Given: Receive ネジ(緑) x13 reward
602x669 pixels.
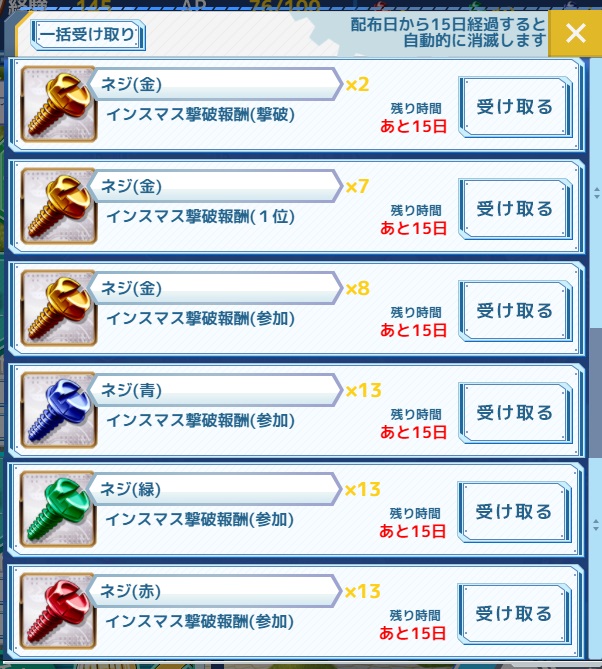Looking at the screenshot, I should click(514, 512).
